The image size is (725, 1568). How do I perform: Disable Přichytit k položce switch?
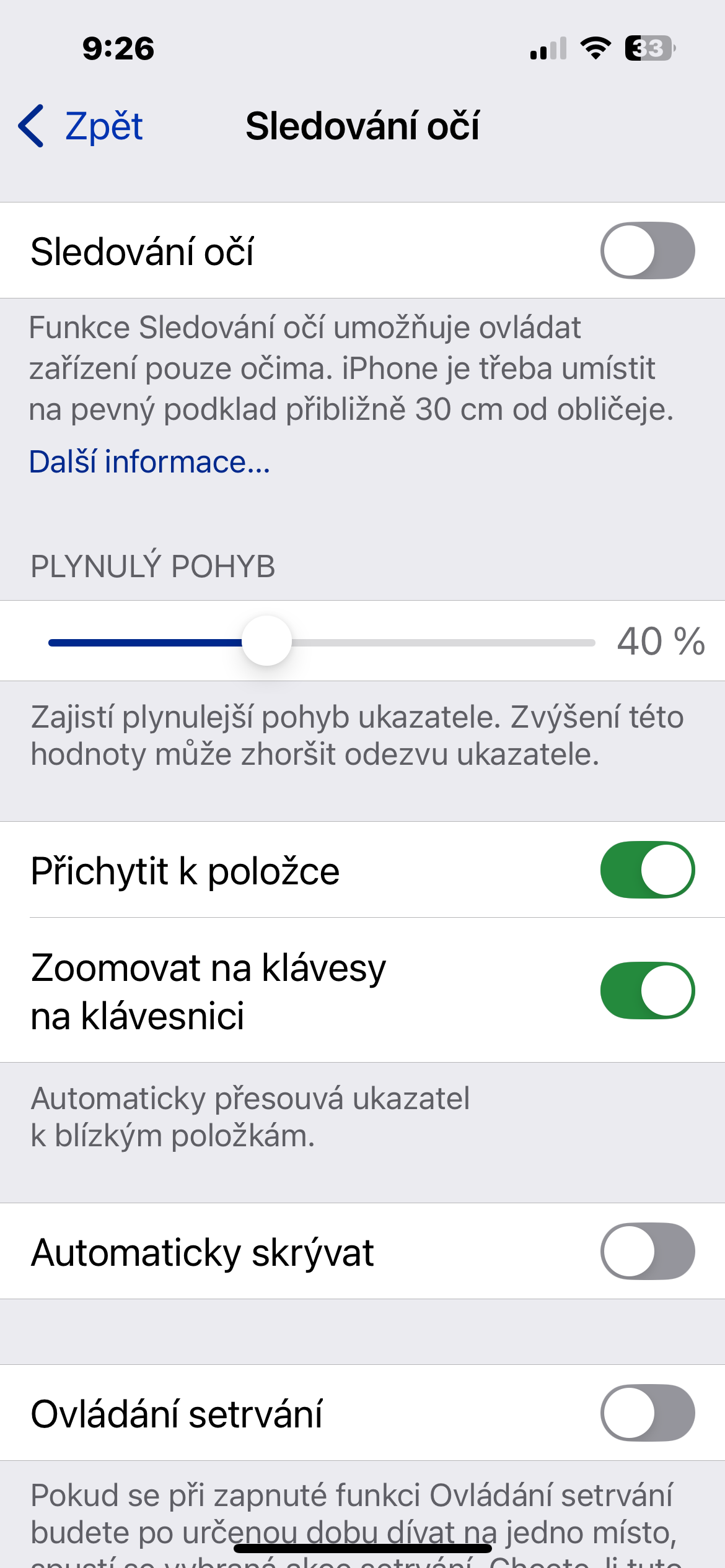pyautogui.click(x=647, y=870)
